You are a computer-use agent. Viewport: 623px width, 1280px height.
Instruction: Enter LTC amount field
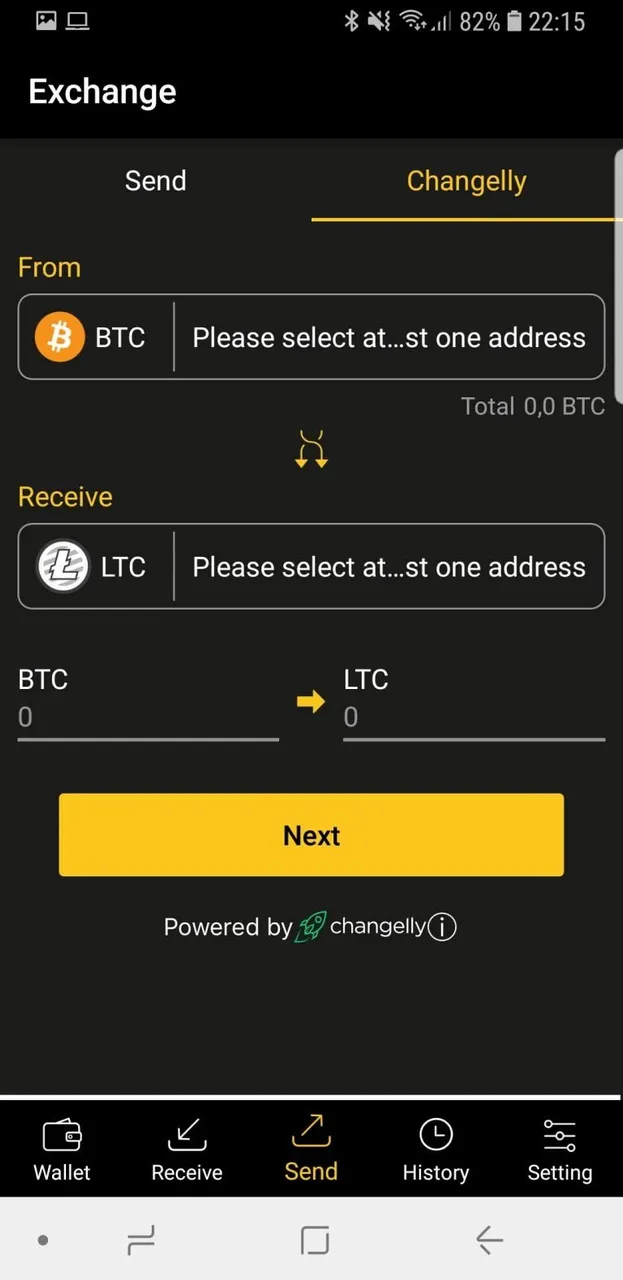tap(473, 717)
